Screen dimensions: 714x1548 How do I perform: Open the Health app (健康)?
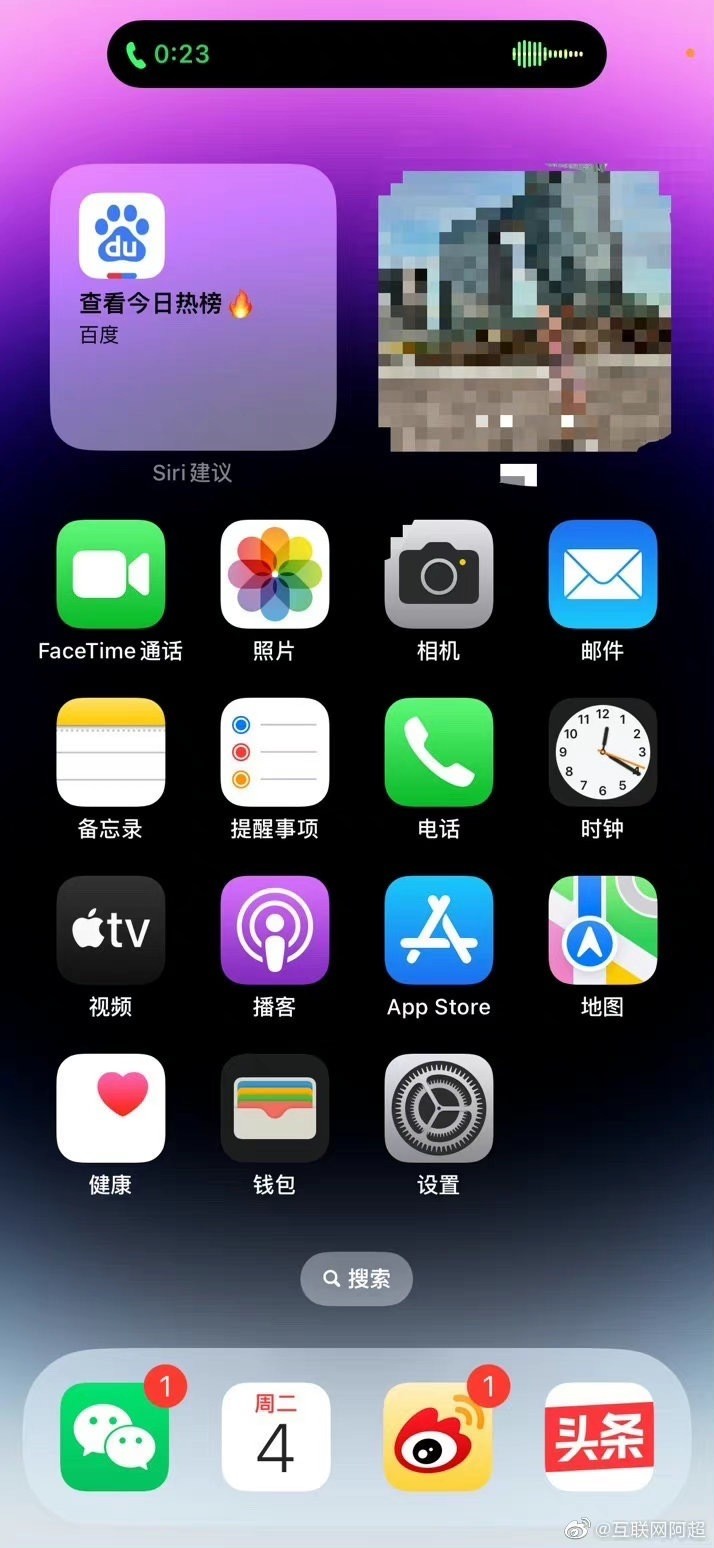tap(111, 1108)
